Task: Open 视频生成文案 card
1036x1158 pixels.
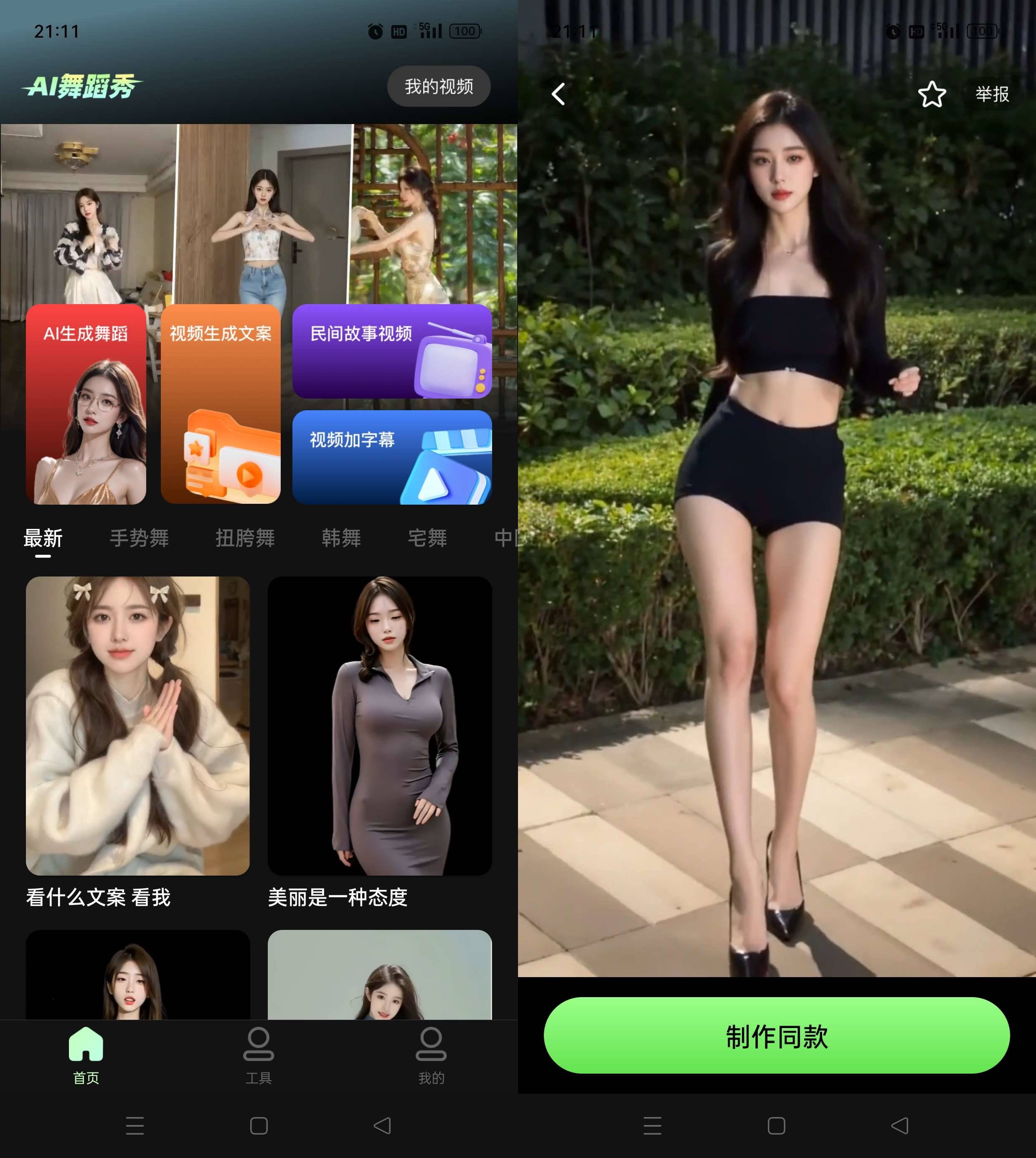Action: pyautogui.click(x=221, y=404)
